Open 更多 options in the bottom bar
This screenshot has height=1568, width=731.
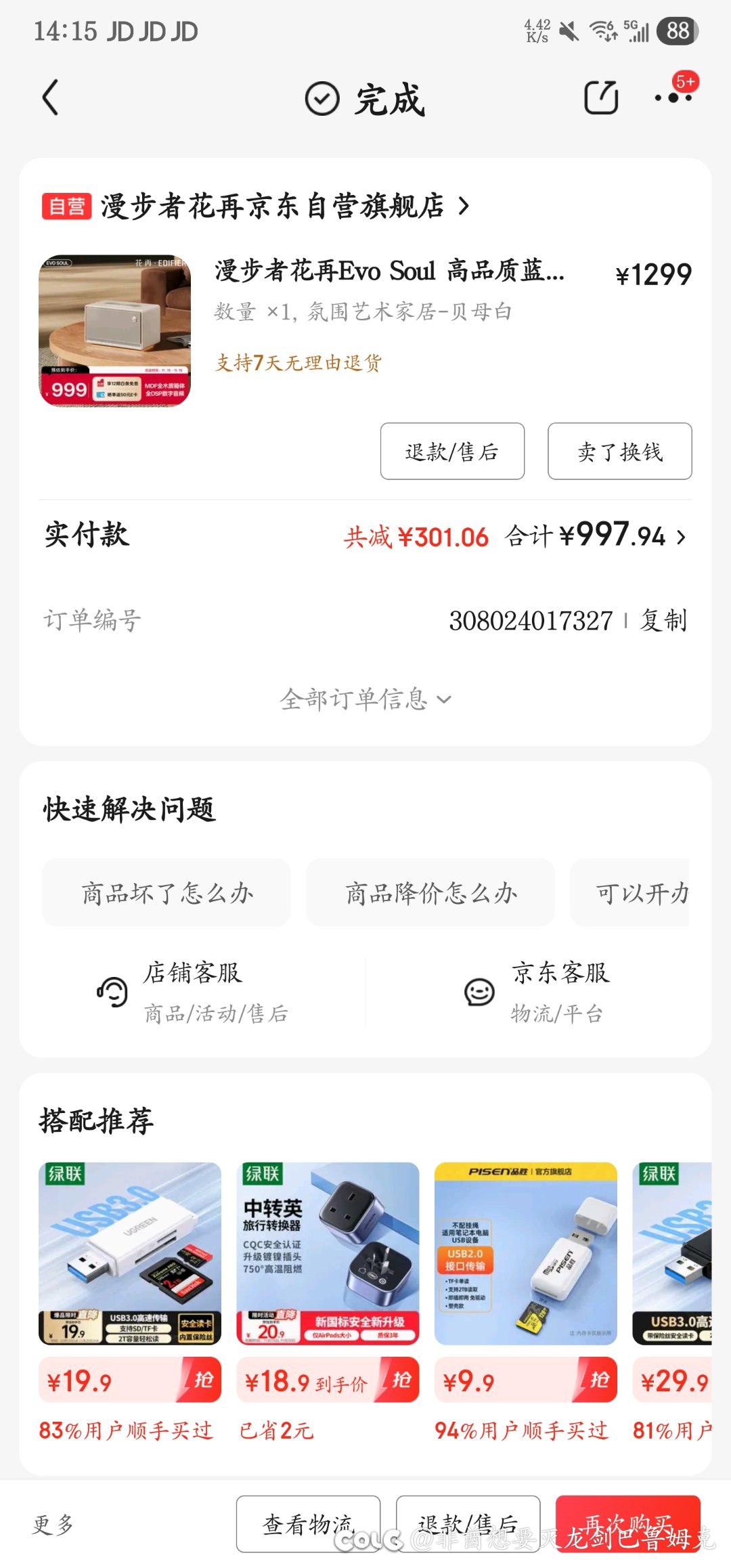coord(53,1524)
